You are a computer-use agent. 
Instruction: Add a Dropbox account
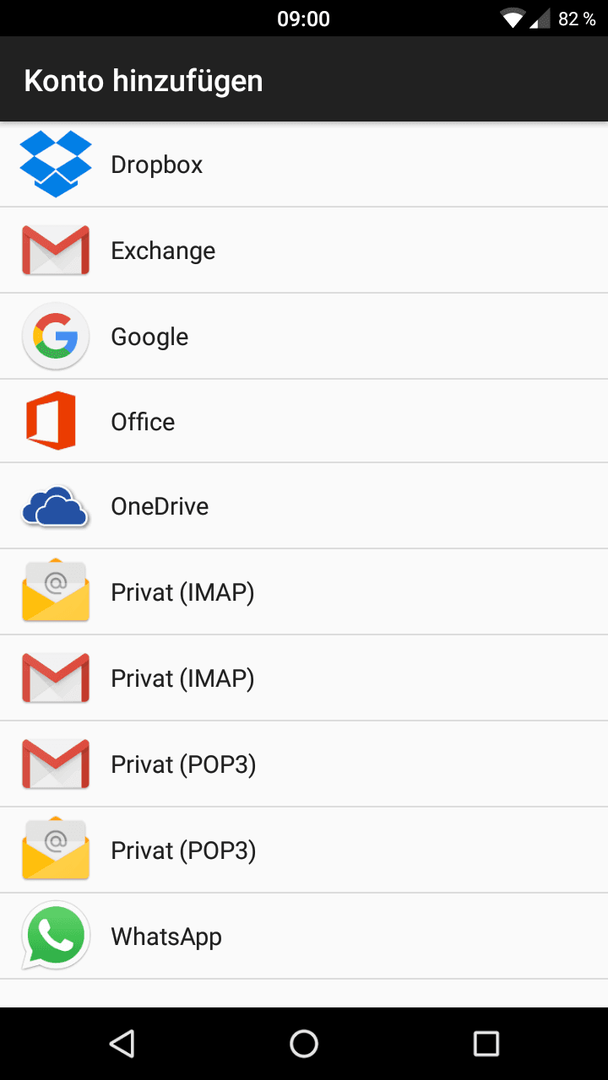304,164
